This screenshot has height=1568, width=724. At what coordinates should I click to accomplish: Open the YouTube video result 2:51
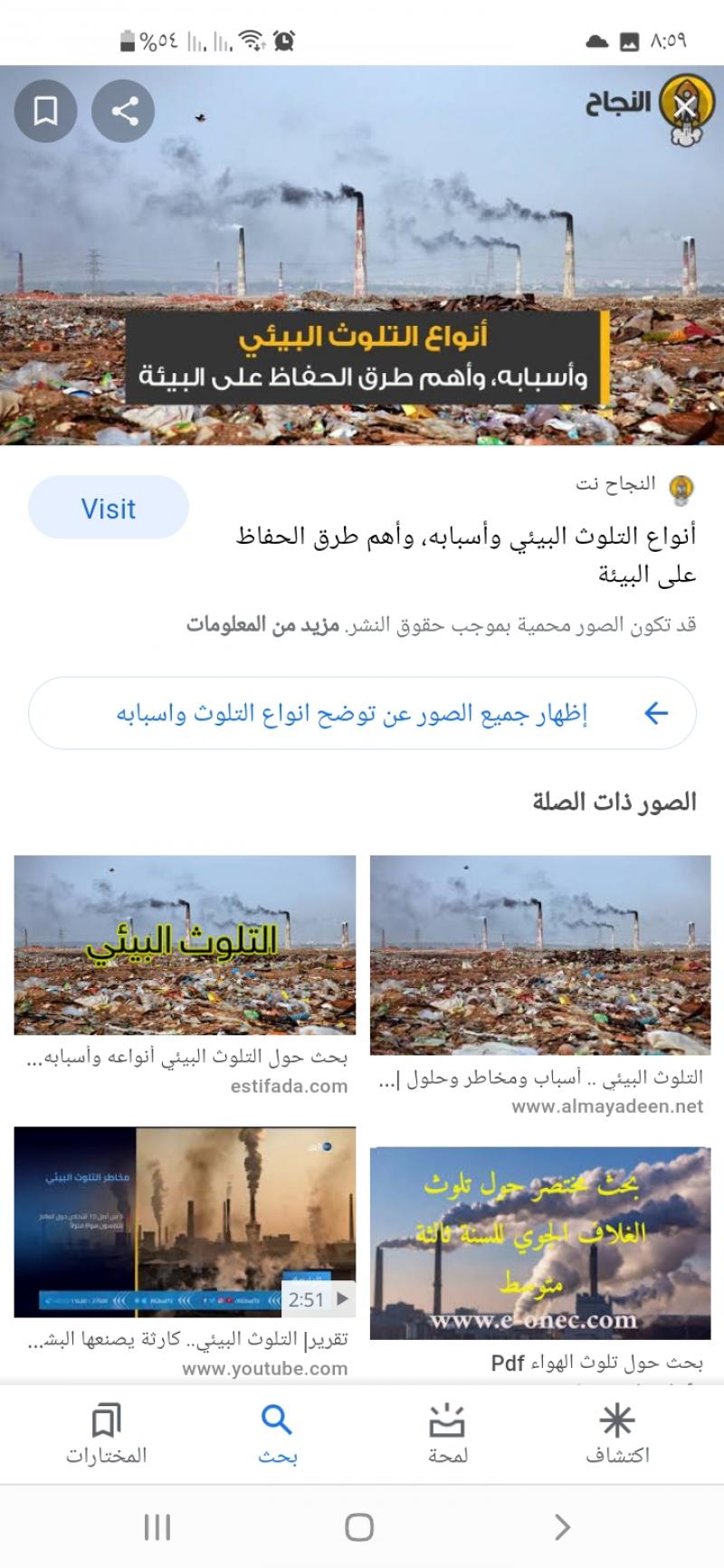click(x=185, y=1221)
